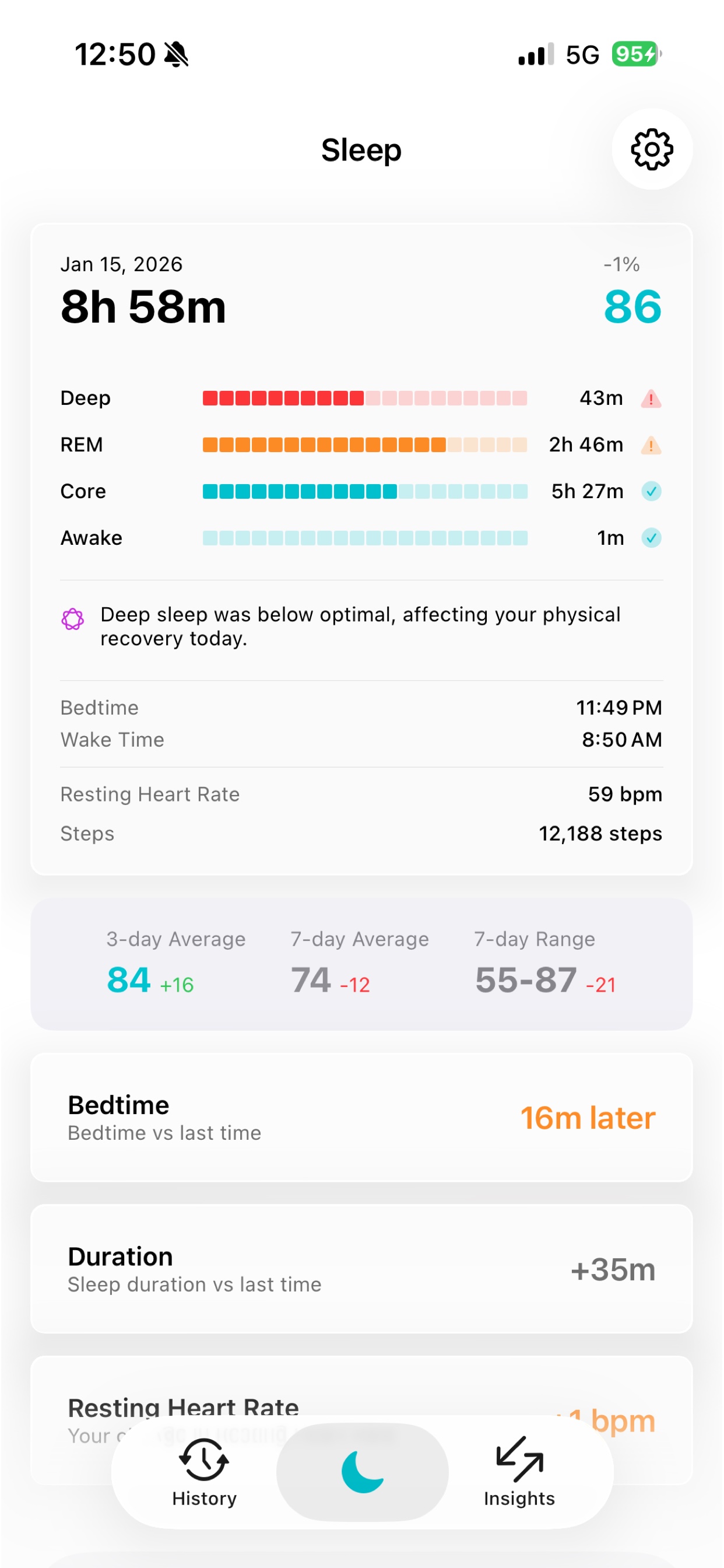The height and width of the screenshot is (1568, 724).
Task: Open the settings gear
Action: (x=652, y=149)
